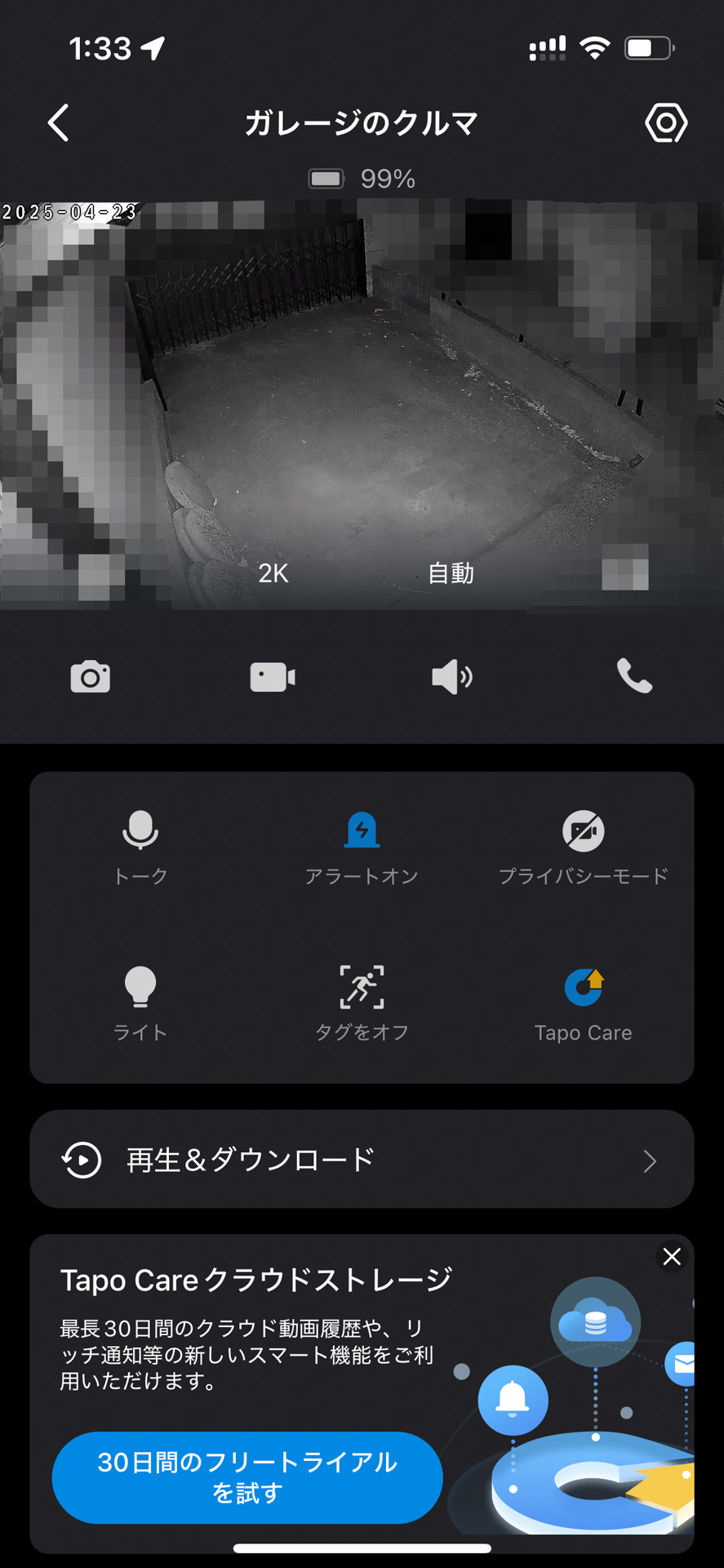Toggle アラートオン alarm

(x=362, y=847)
